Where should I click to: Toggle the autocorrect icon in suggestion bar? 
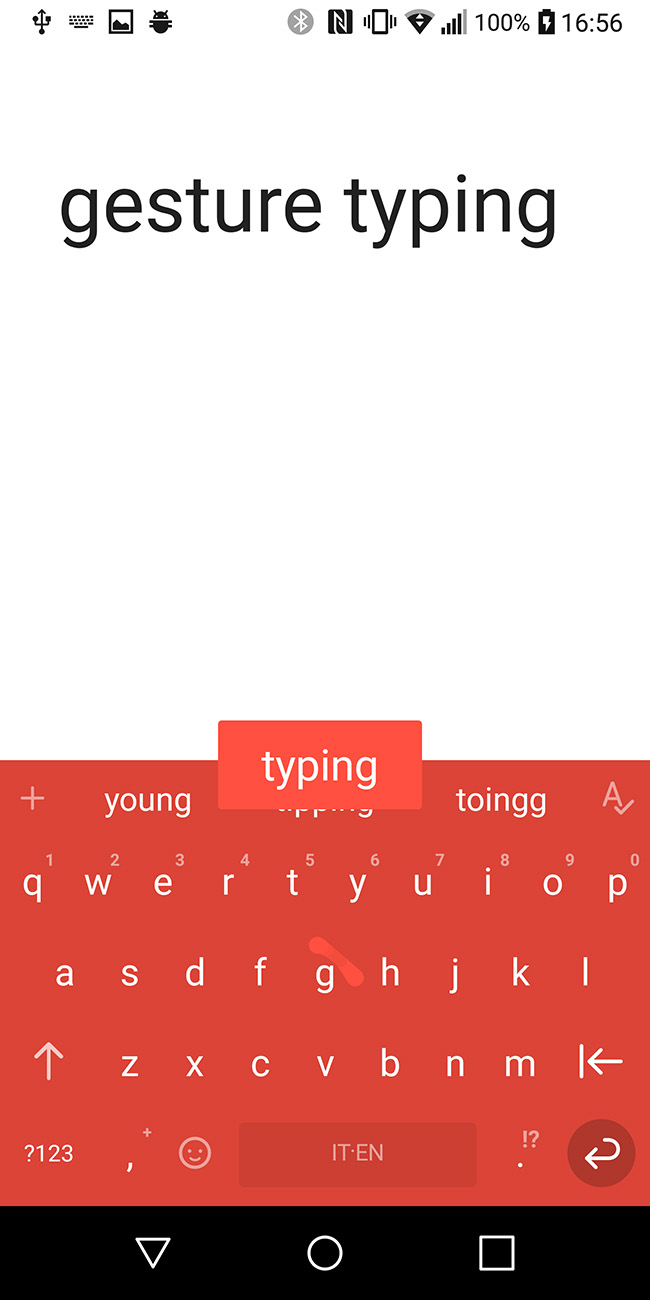(617, 798)
